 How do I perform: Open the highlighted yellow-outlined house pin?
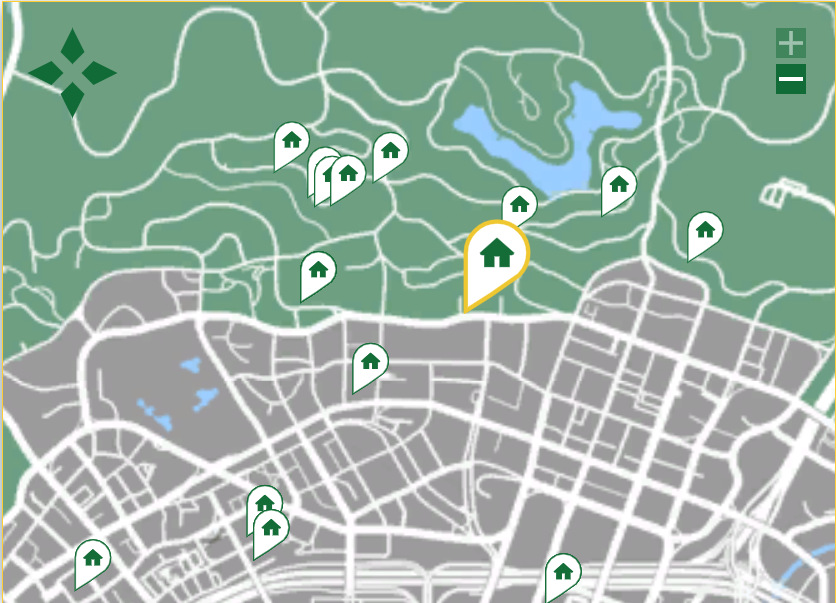click(496, 255)
